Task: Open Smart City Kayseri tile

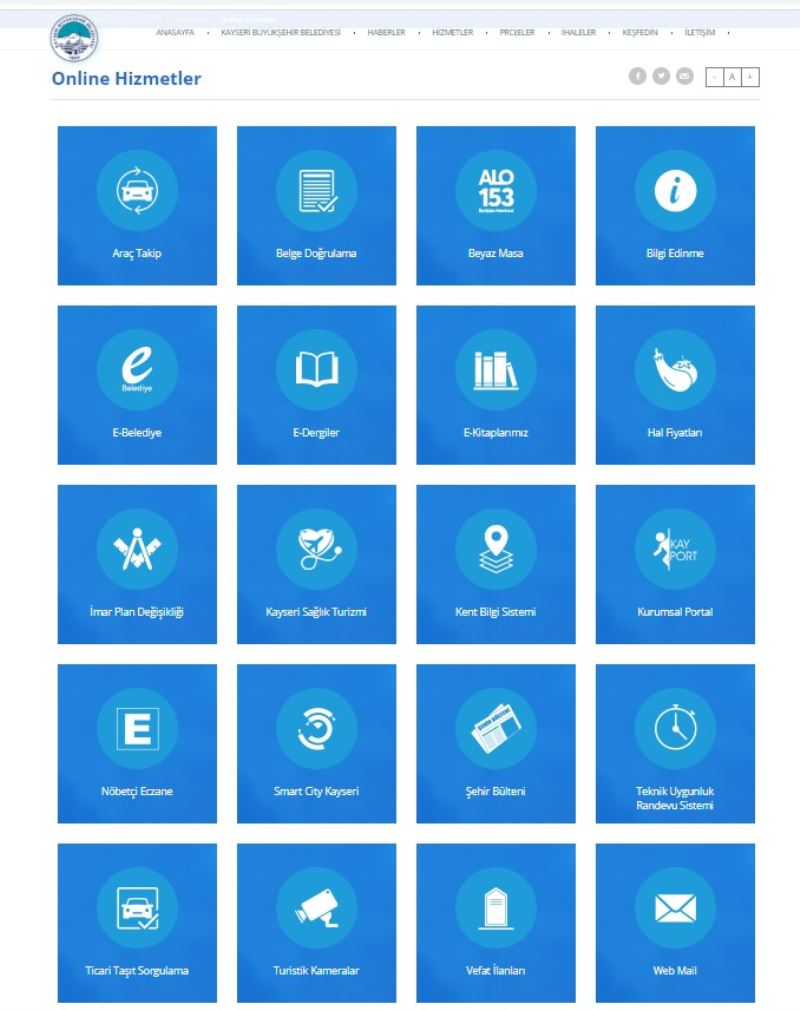Action: tap(316, 743)
